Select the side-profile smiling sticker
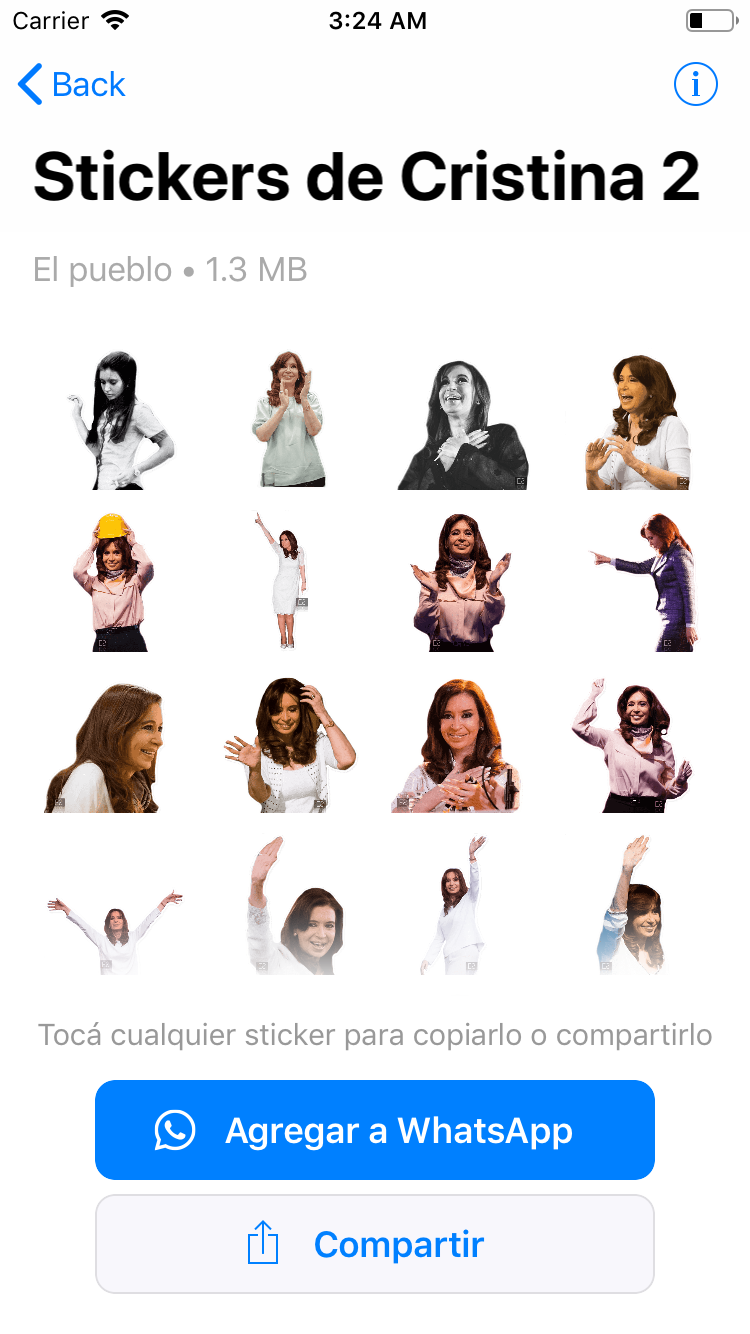Image resolution: width=750 pixels, height=1334 pixels. point(104,747)
